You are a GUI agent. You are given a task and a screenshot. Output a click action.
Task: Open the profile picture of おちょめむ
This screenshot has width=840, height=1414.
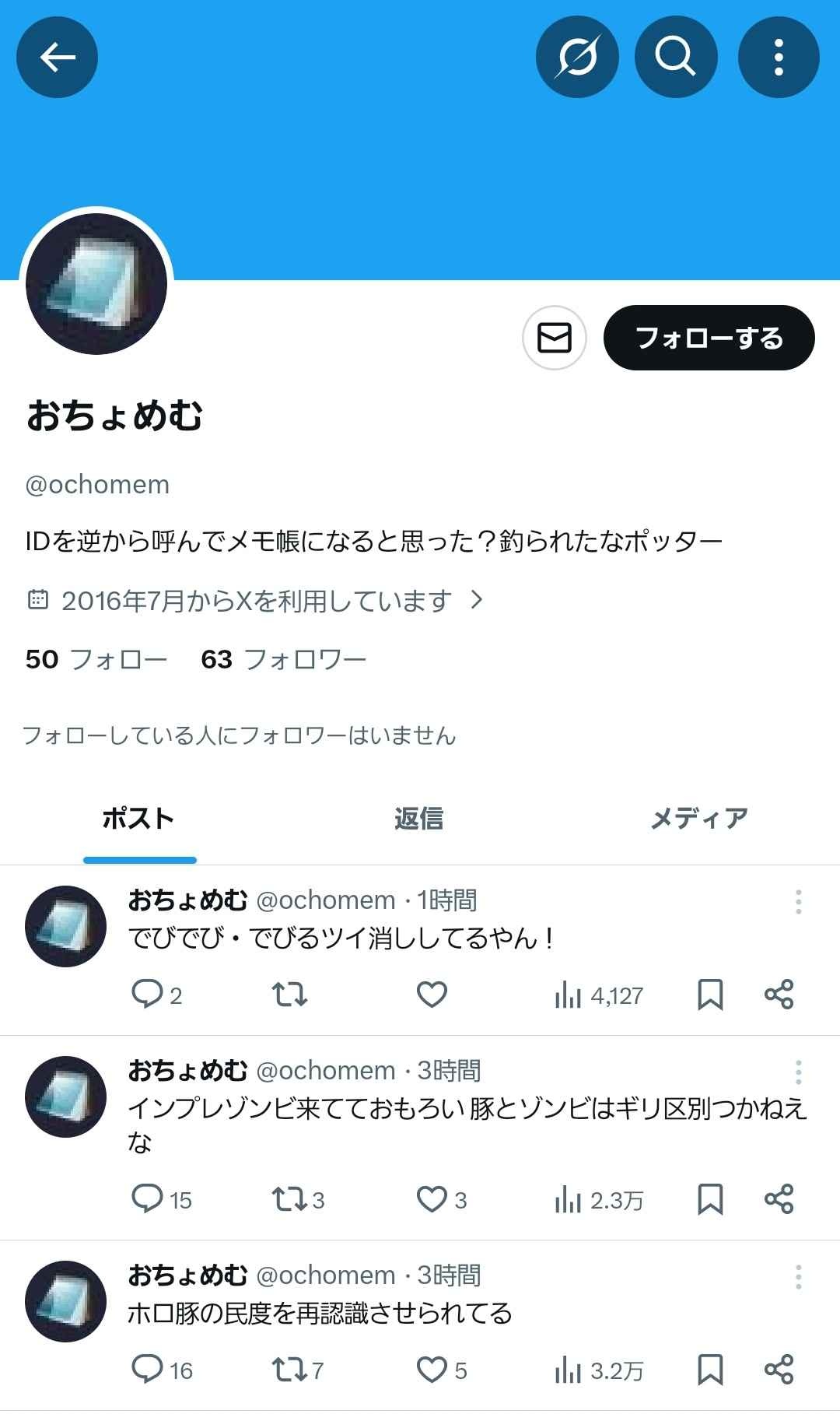pos(96,284)
